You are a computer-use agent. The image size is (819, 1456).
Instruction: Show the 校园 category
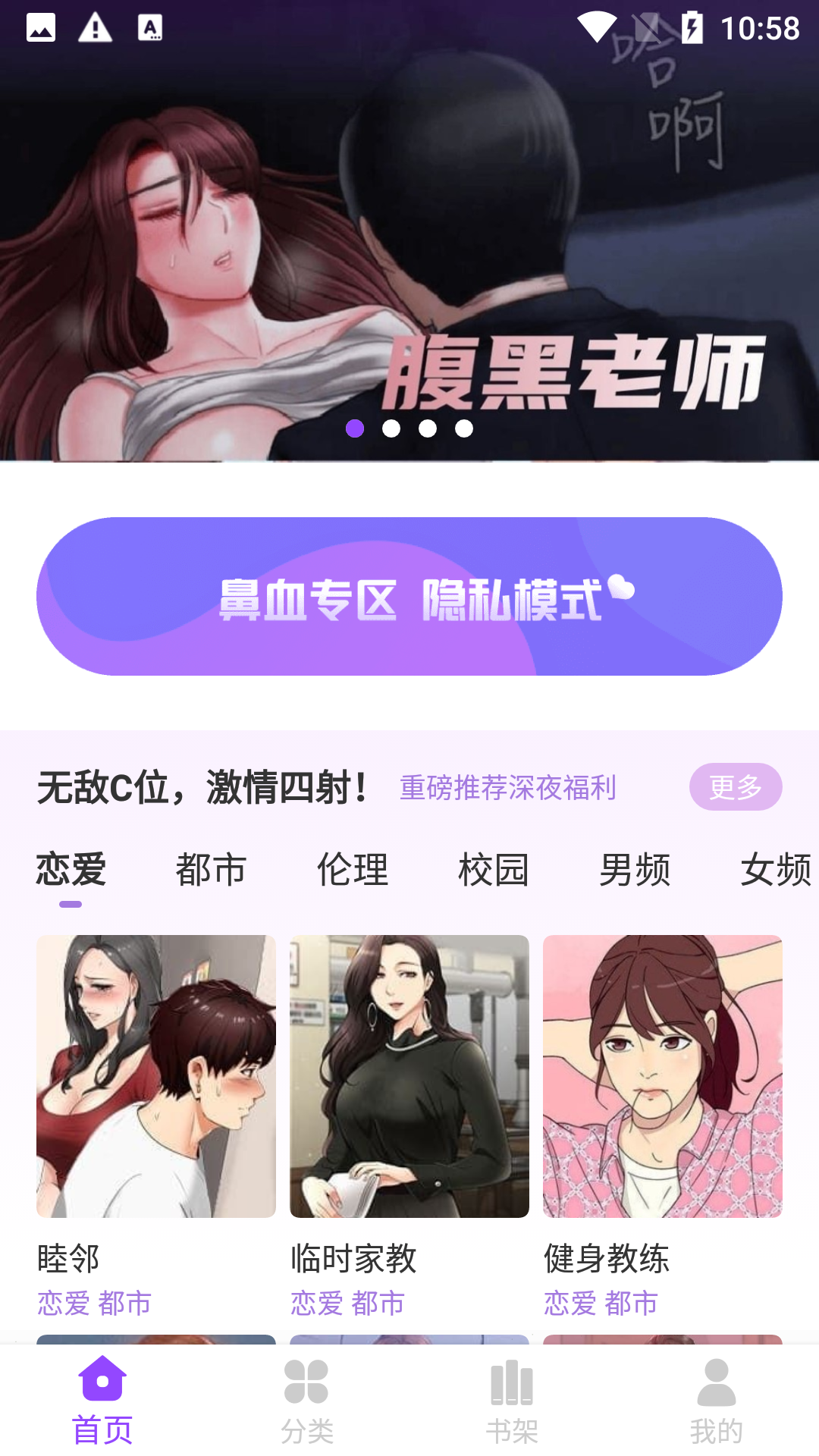click(494, 870)
